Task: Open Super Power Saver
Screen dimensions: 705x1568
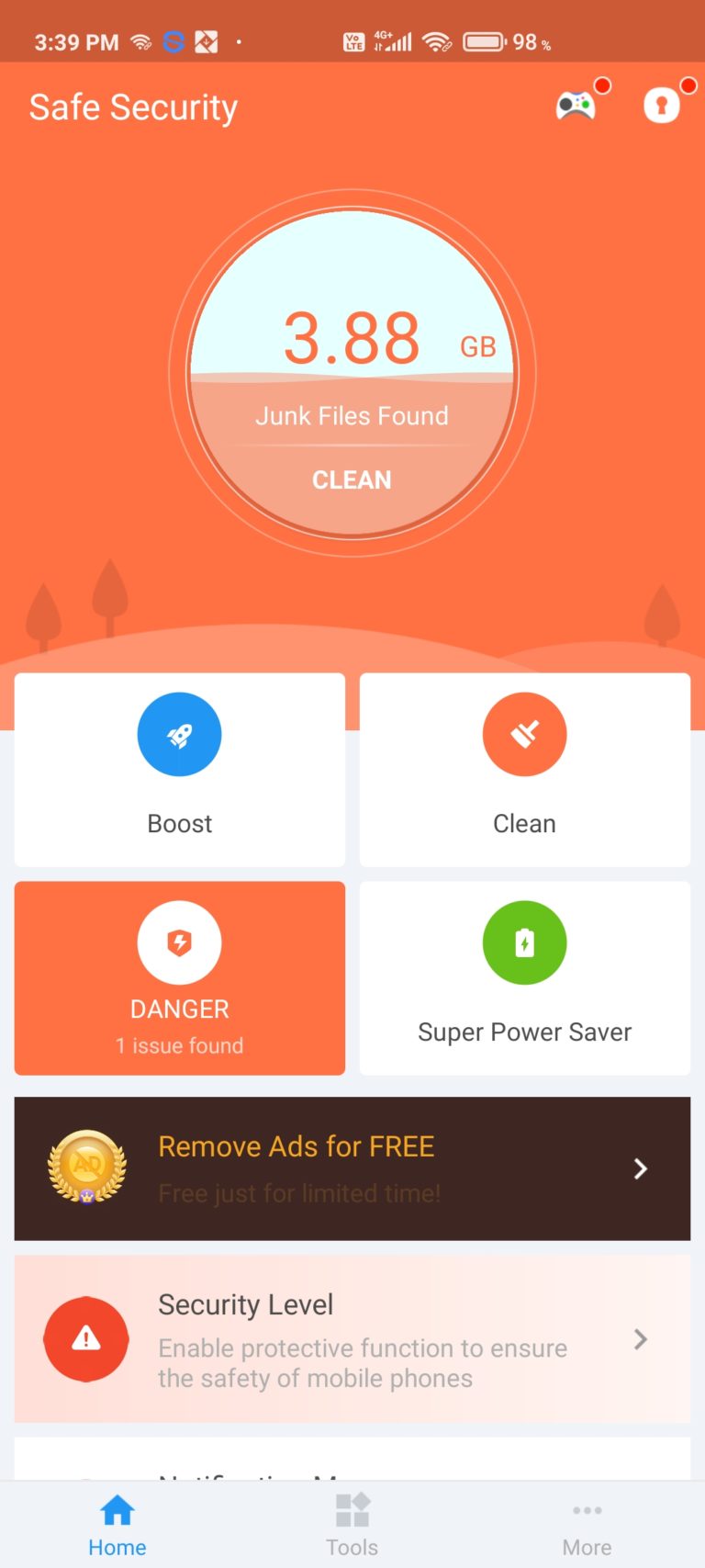Action: click(x=525, y=978)
